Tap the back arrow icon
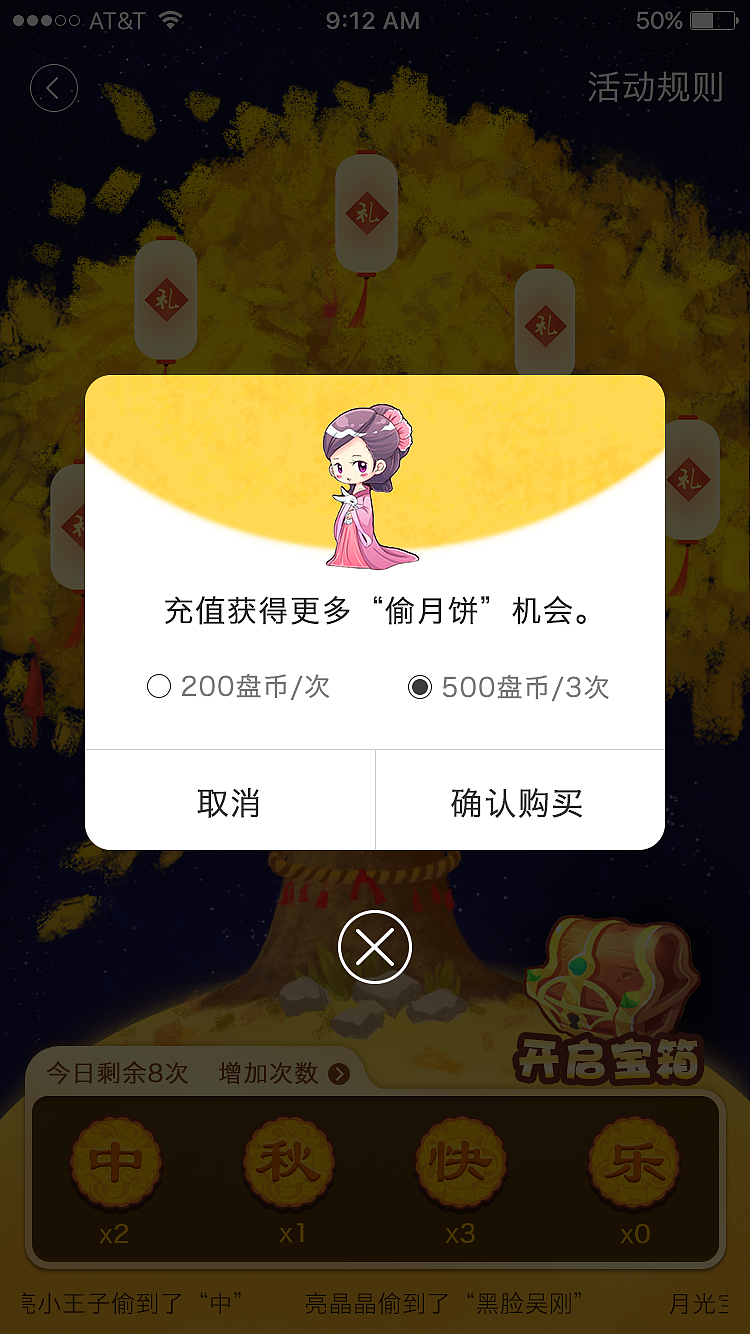750x1334 pixels. (x=54, y=88)
